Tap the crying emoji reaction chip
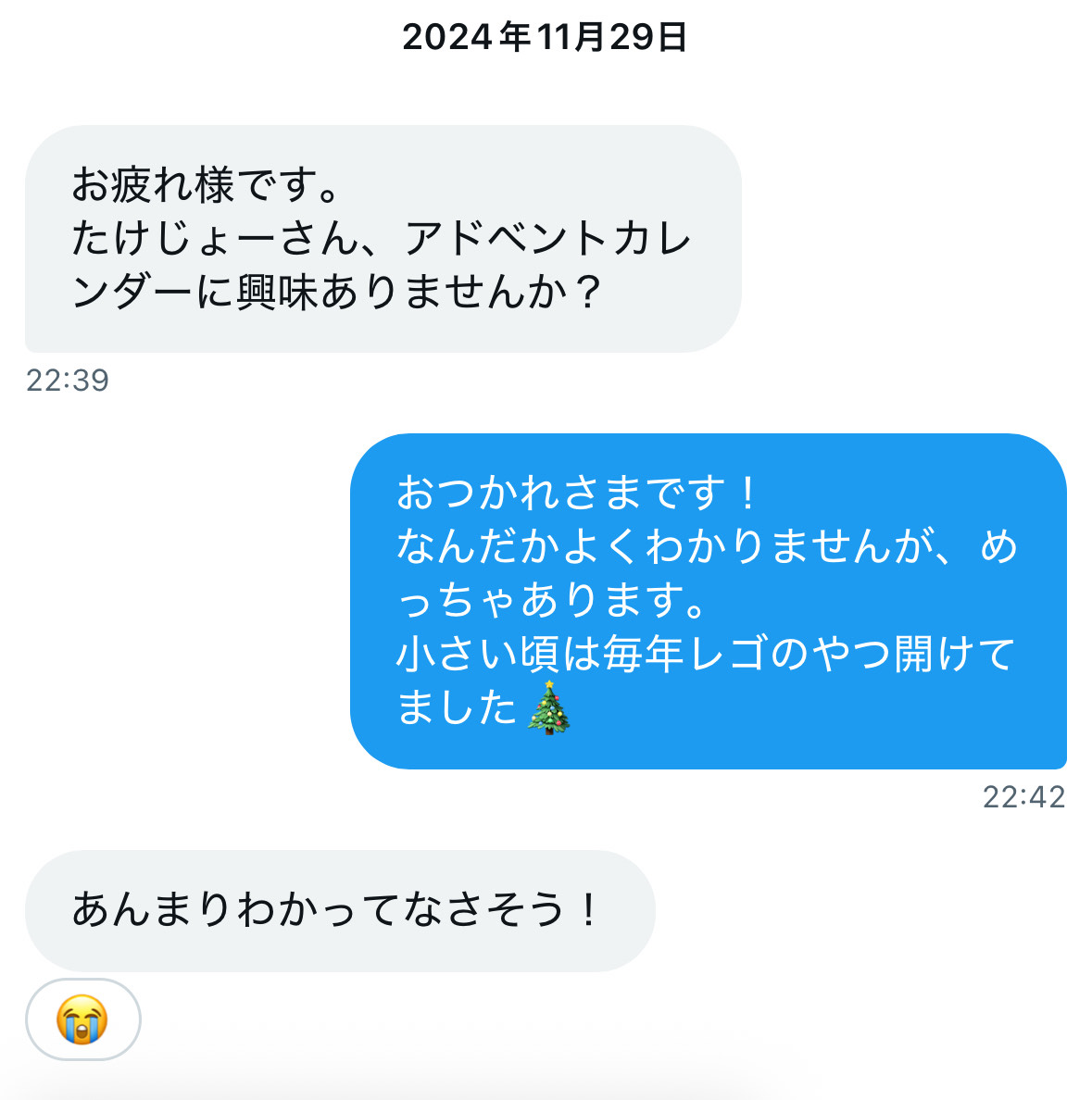This screenshot has height=1100, width=1092. click(x=82, y=1019)
